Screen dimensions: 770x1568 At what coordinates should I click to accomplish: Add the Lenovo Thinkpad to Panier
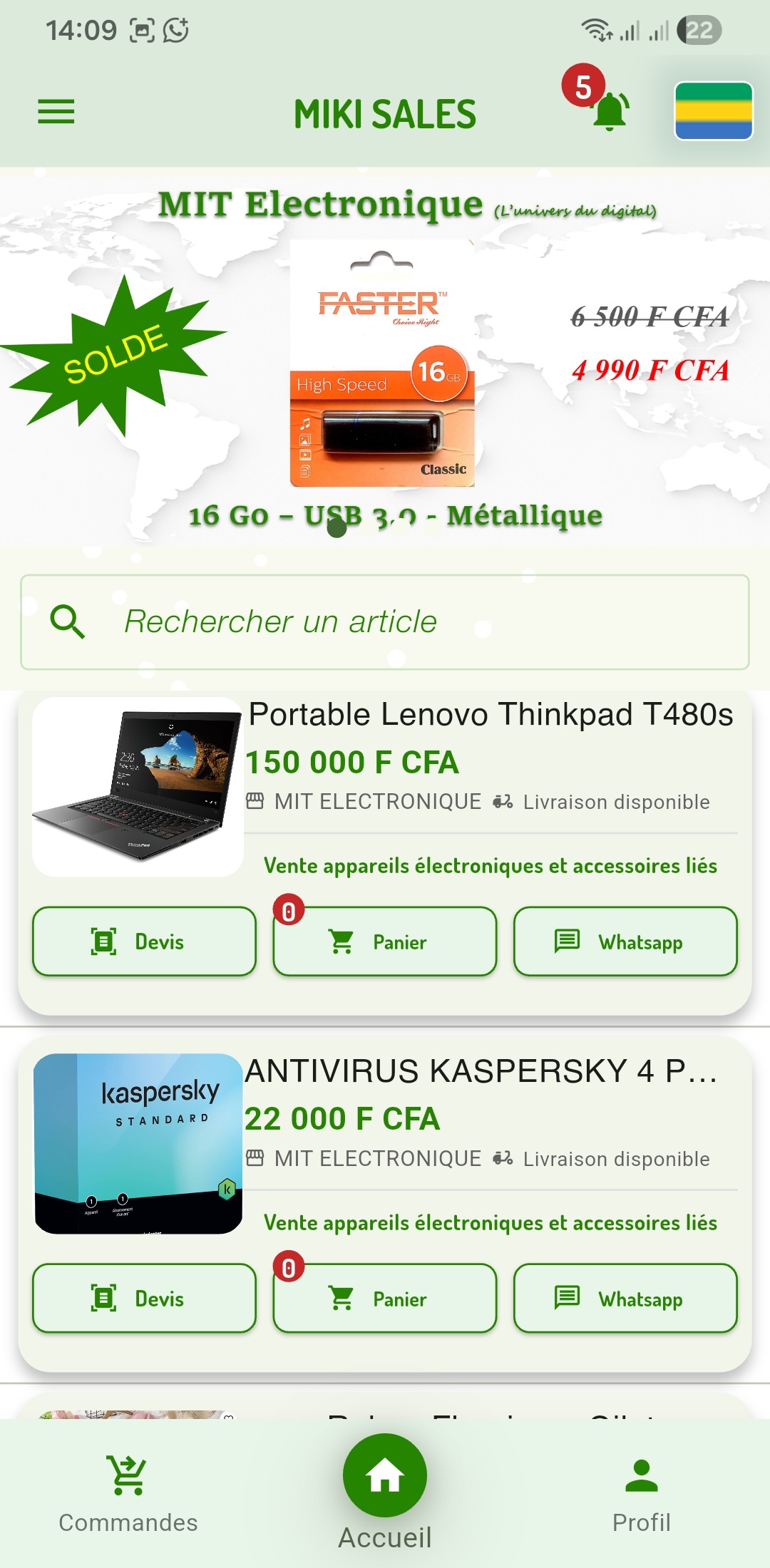(x=385, y=942)
